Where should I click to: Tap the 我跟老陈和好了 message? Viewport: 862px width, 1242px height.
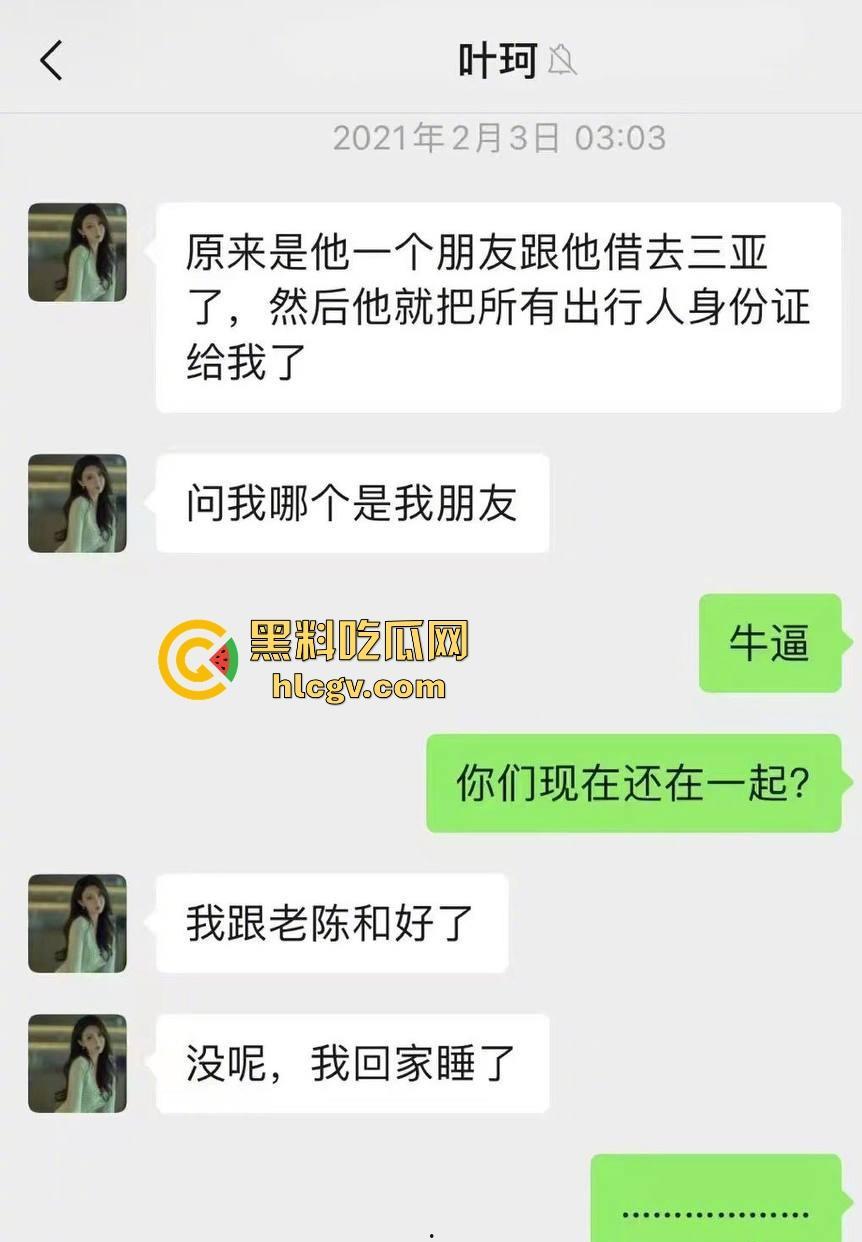click(x=330, y=924)
